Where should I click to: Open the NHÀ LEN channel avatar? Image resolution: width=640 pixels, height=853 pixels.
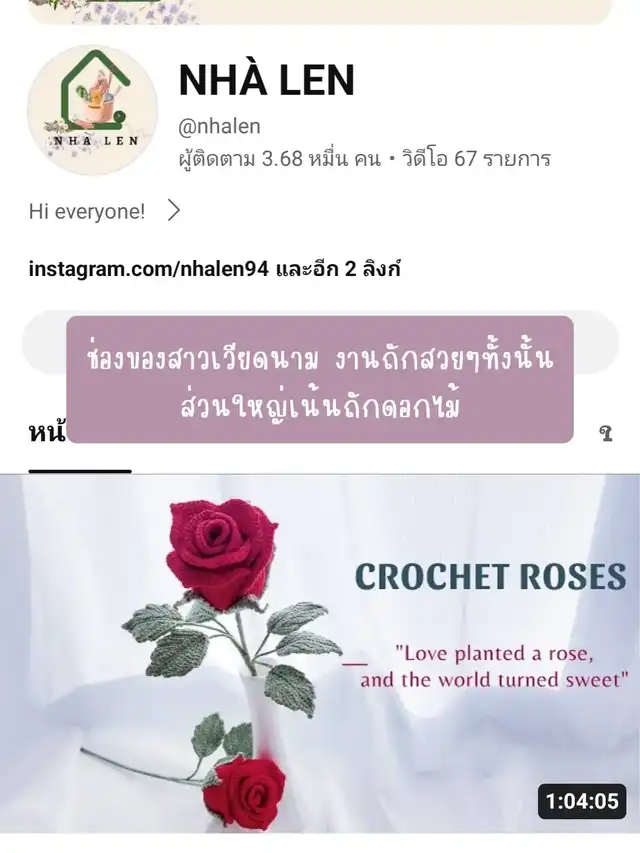pos(93,110)
